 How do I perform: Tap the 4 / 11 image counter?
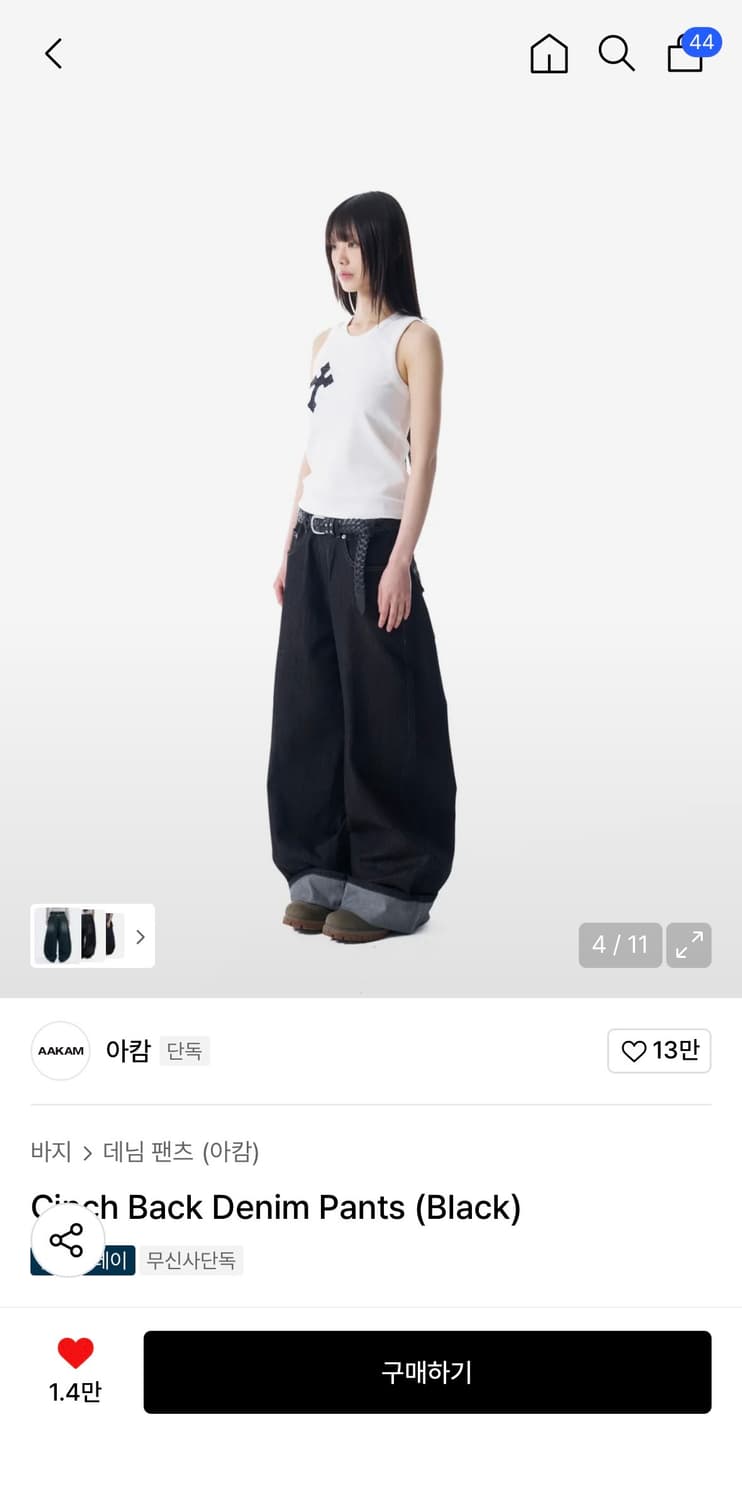[x=620, y=944]
